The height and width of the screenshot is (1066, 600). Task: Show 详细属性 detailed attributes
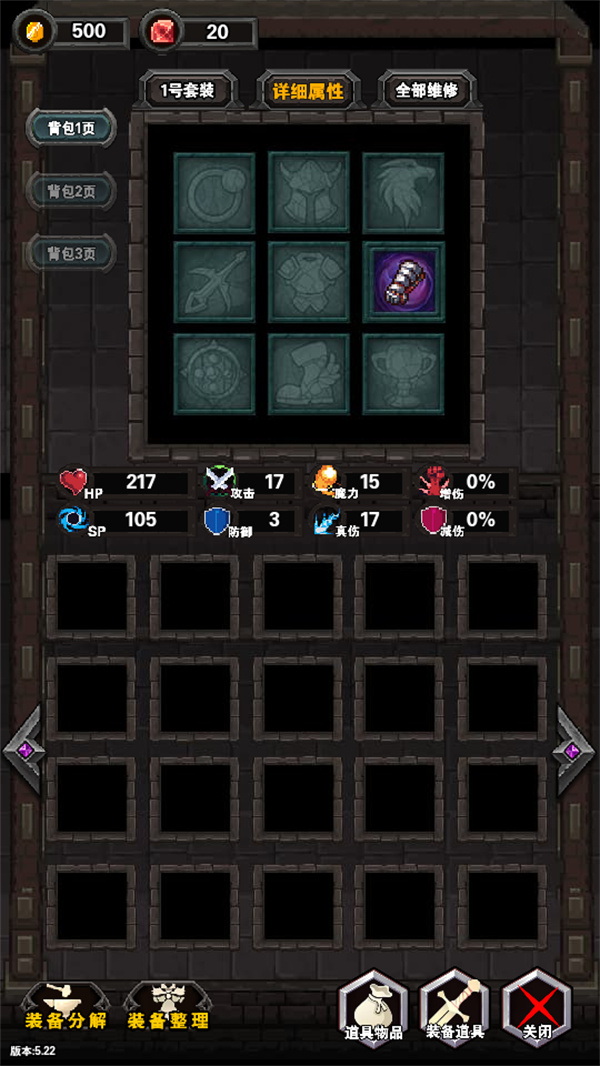click(308, 90)
